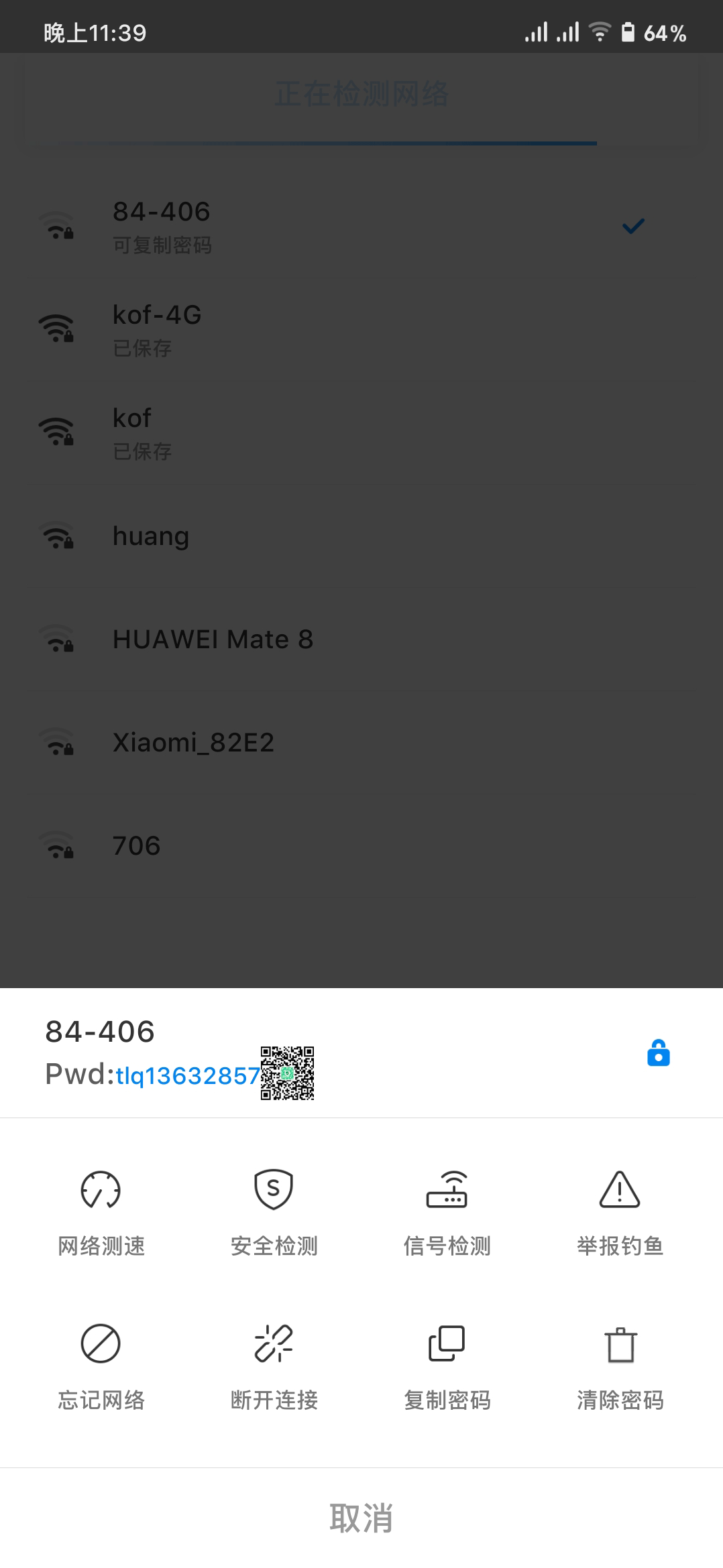Dismiss the sheet with 取消
The image size is (723, 1568).
[361, 1518]
